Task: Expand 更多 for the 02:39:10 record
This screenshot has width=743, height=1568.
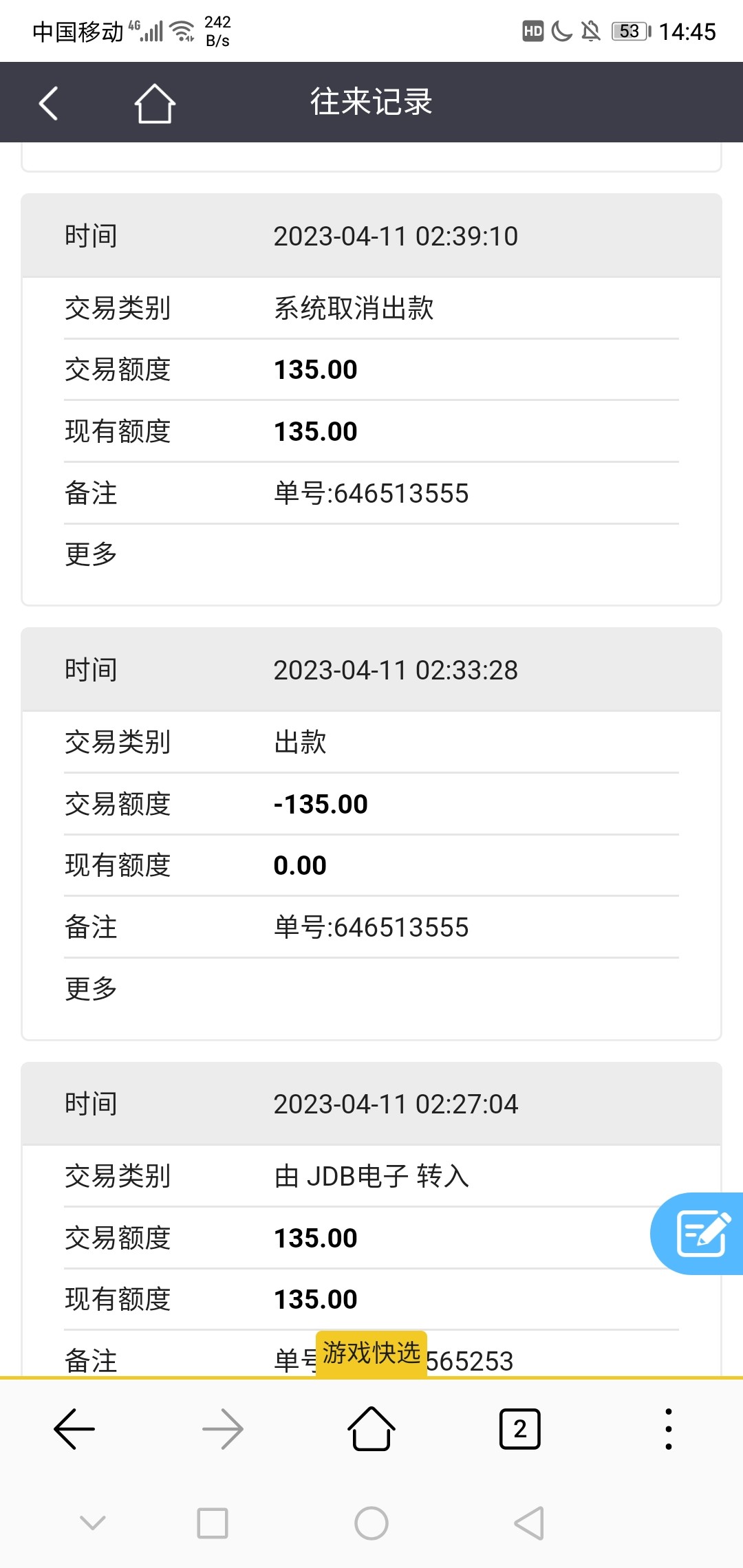Action: (91, 554)
